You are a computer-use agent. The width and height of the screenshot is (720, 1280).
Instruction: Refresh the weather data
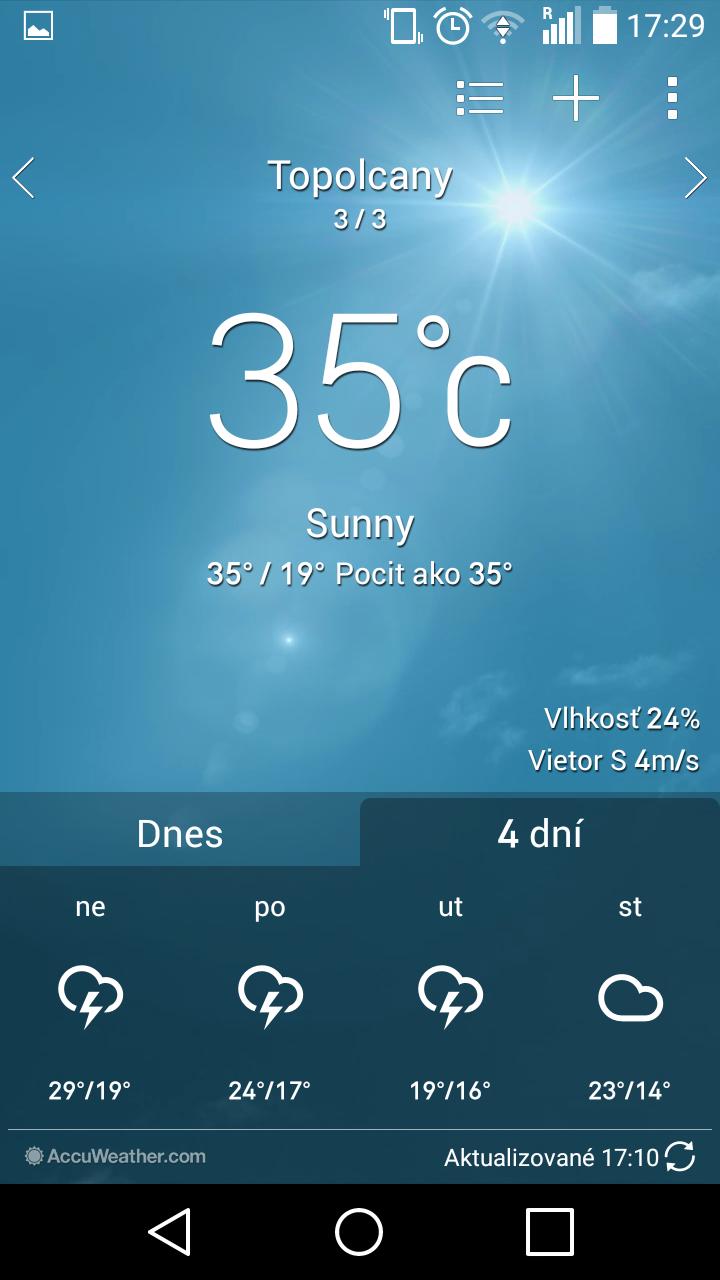coord(680,1157)
